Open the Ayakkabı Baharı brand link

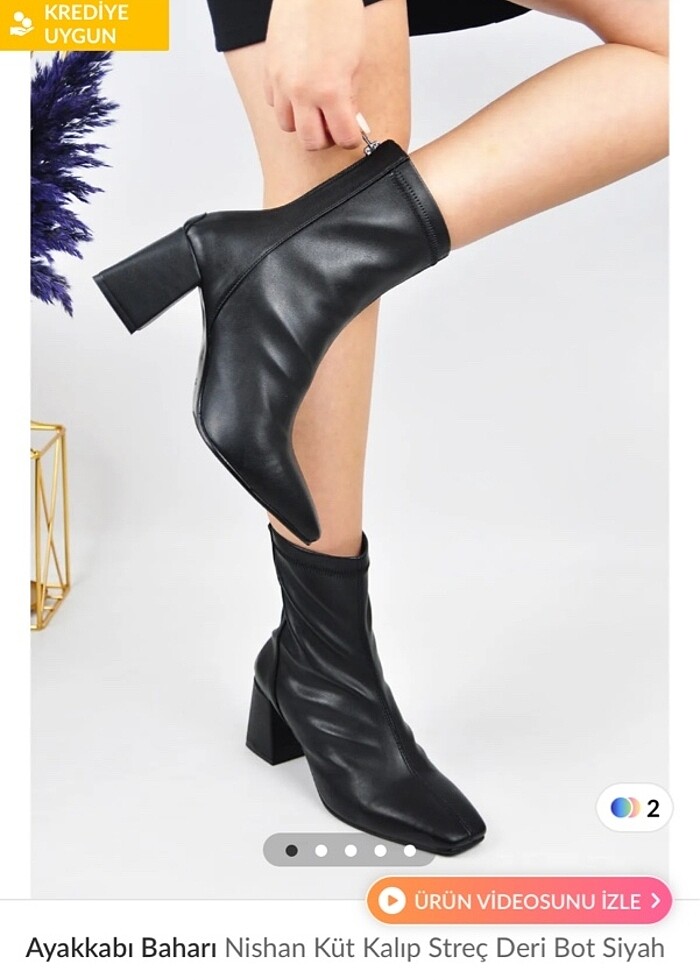[x=122, y=947]
